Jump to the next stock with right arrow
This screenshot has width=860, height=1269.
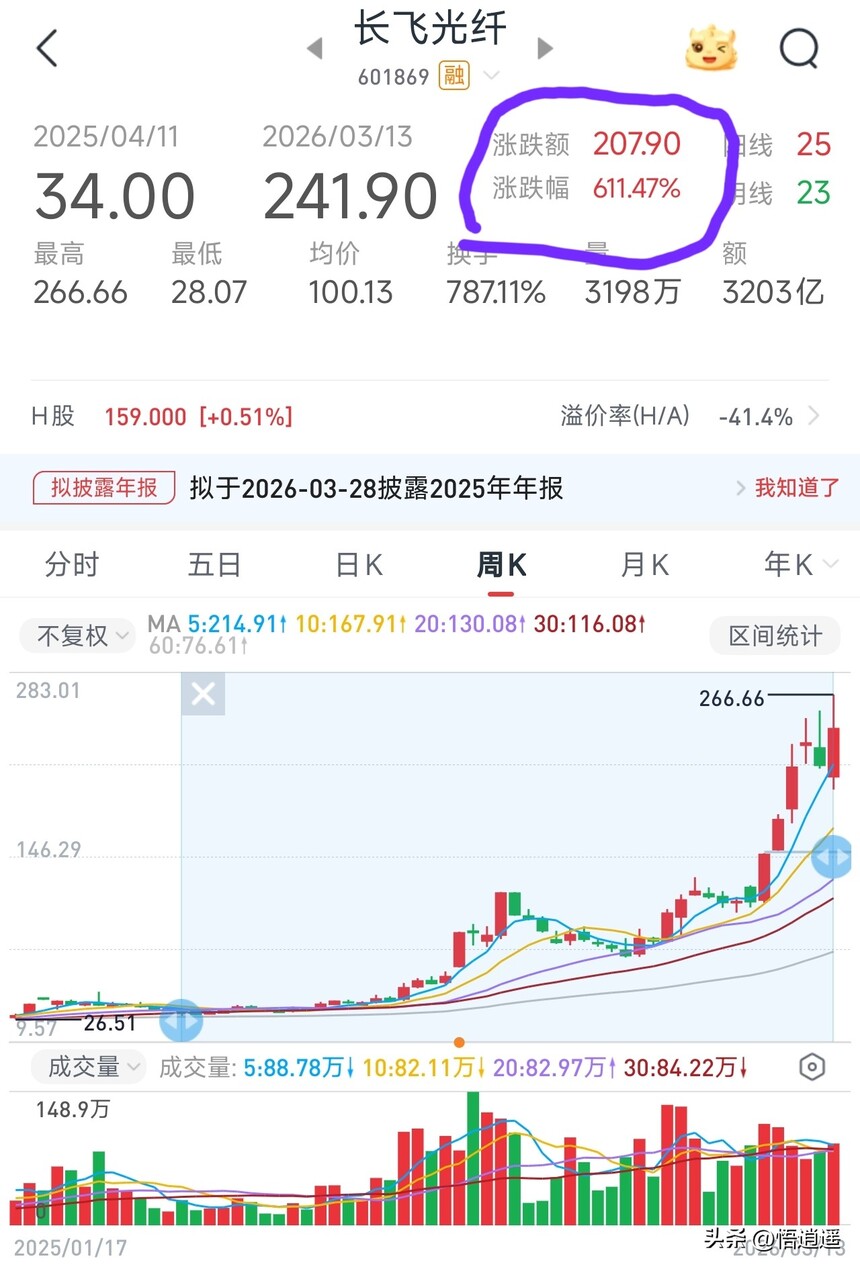(x=545, y=48)
